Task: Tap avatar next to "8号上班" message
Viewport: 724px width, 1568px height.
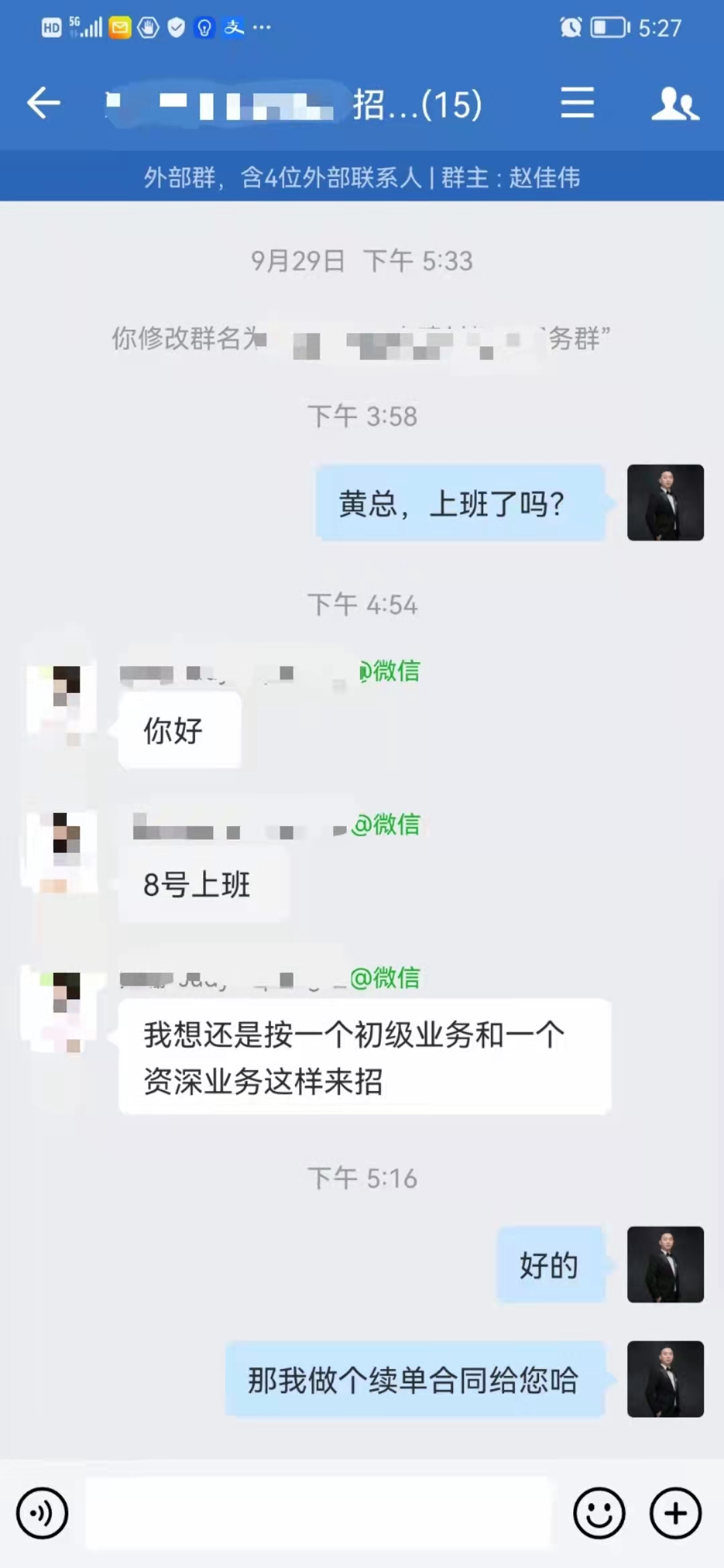Action: 62,851
